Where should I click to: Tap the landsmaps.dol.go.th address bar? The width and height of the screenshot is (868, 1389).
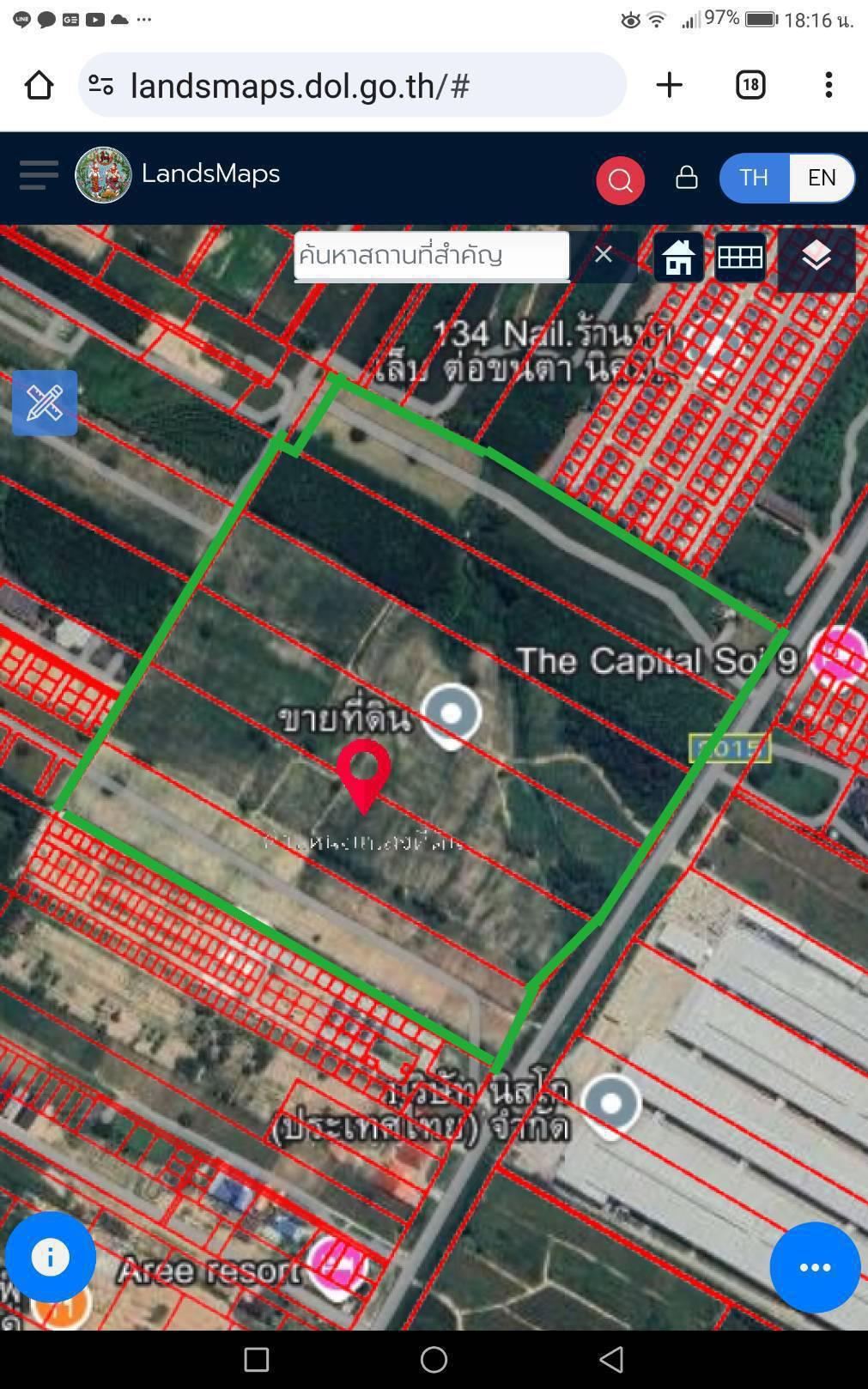coord(352,85)
